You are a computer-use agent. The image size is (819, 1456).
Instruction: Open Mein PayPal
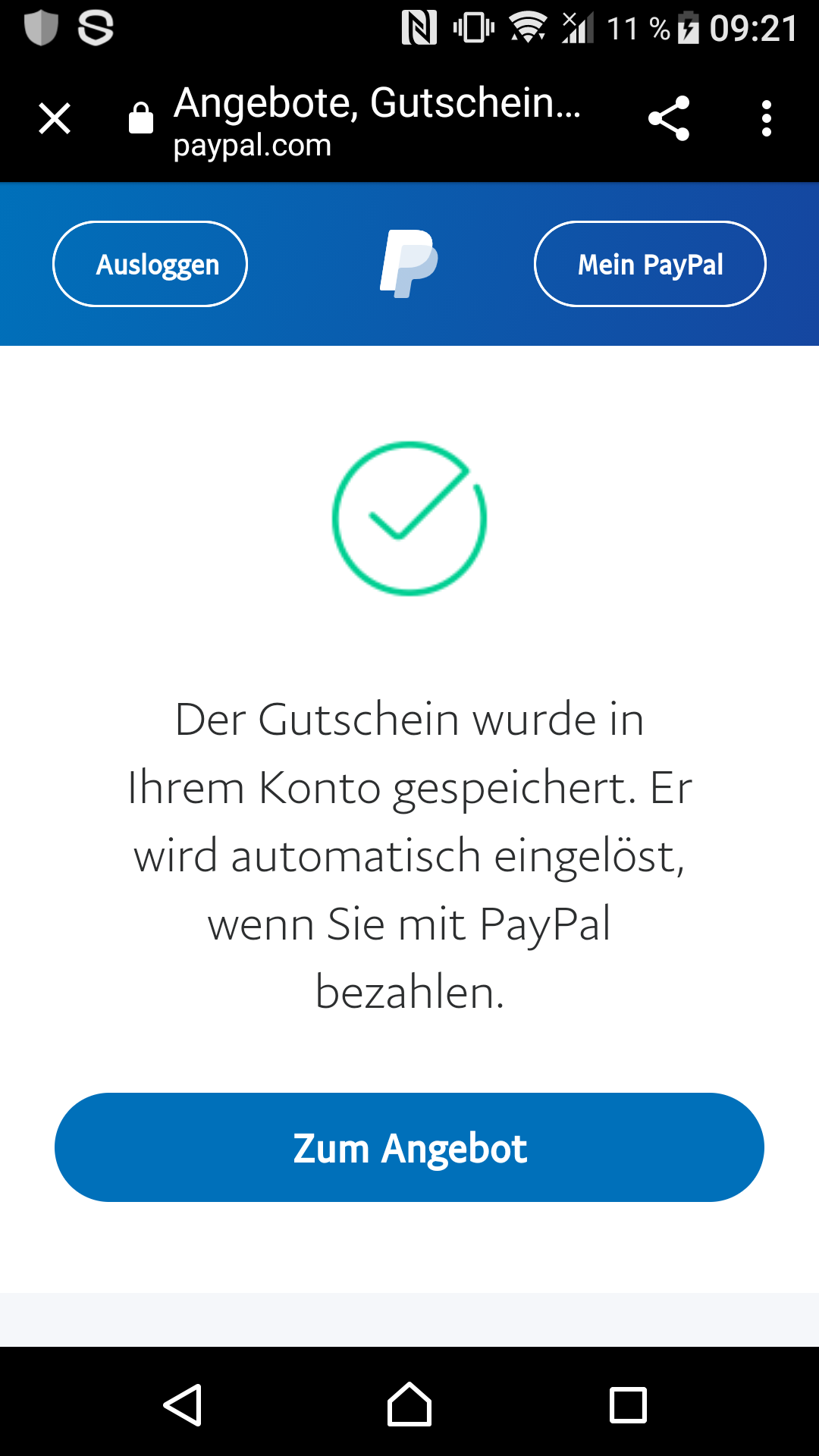click(x=650, y=264)
